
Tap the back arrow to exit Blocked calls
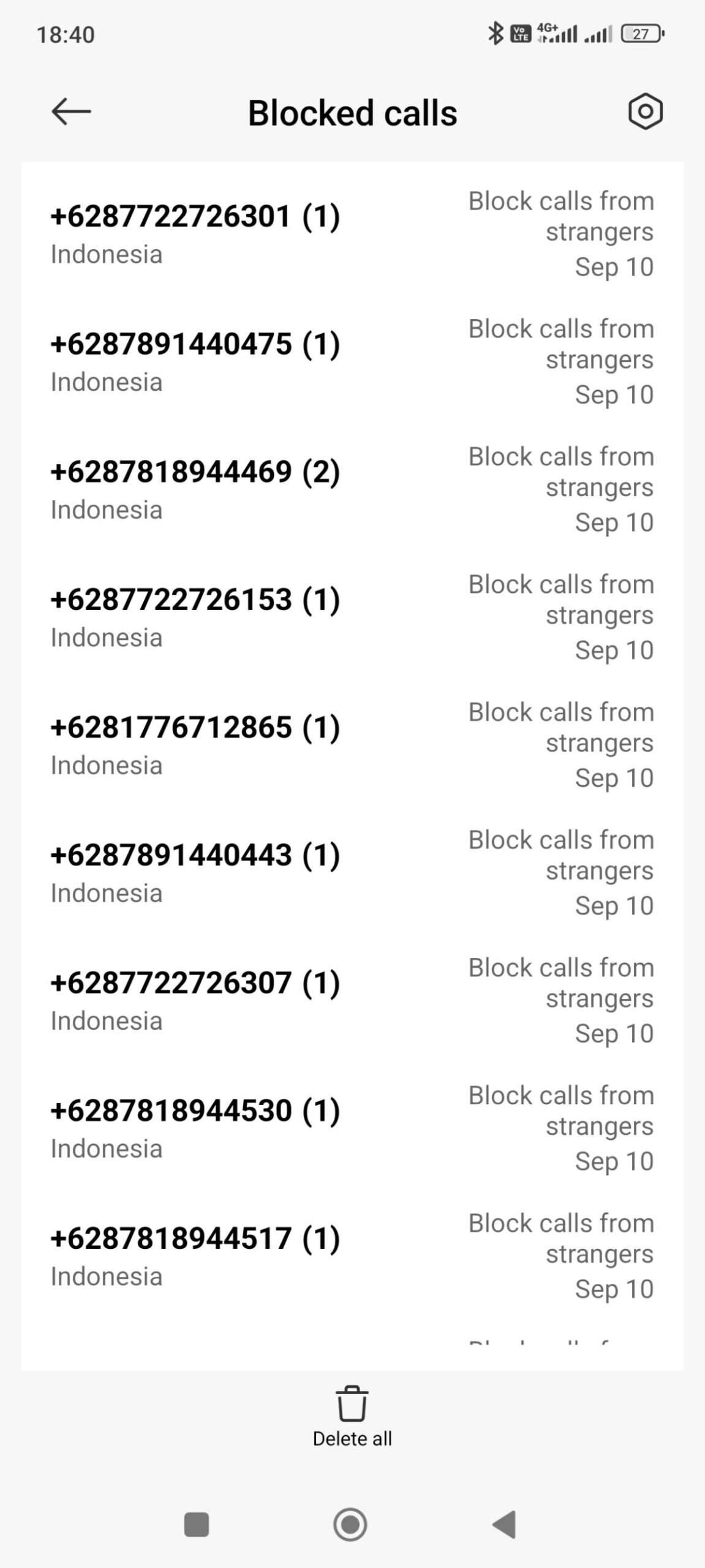pos(69,112)
